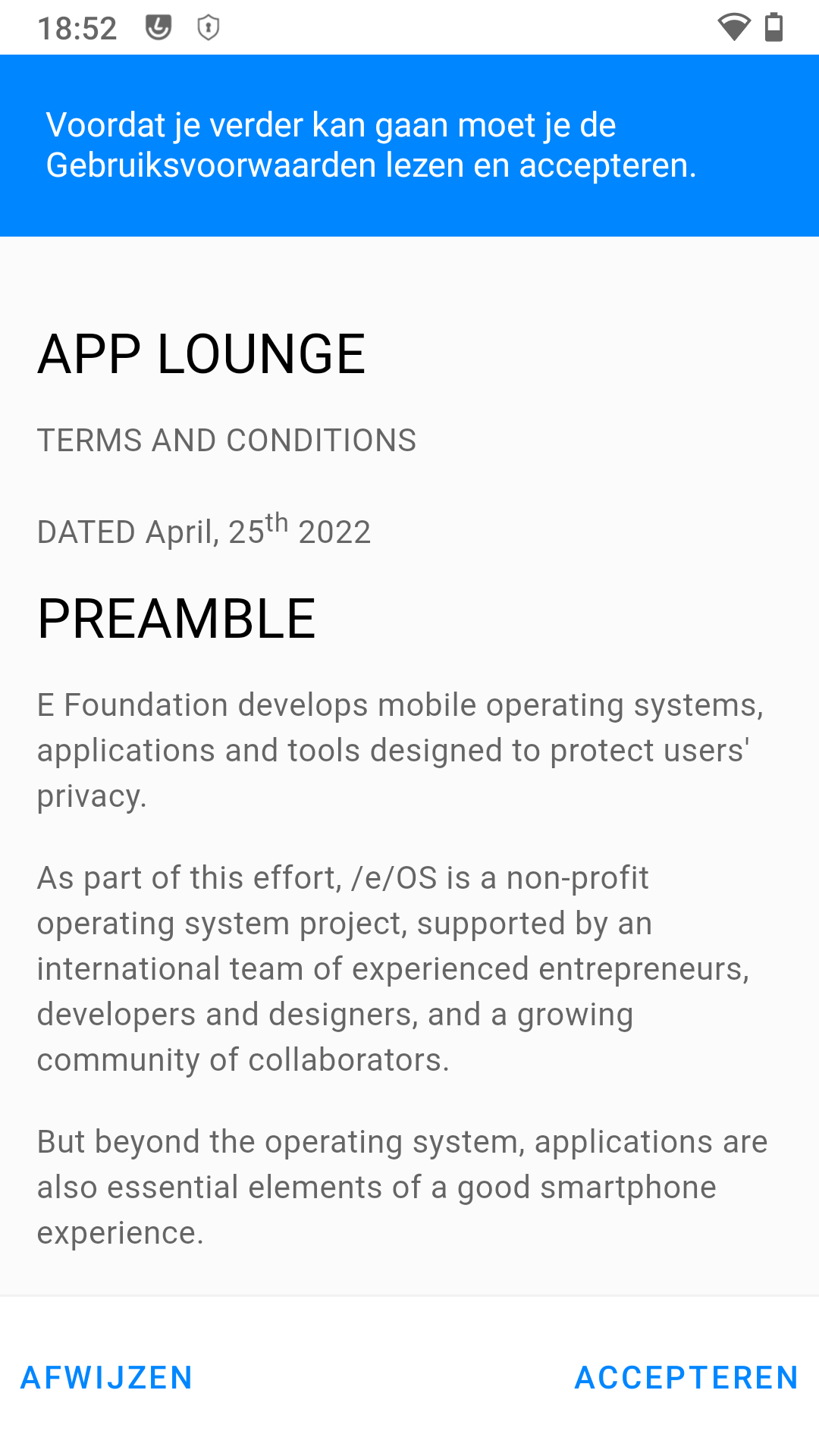Tap the PREAMBLE section heading
This screenshot has width=819, height=1456.
coord(177,620)
